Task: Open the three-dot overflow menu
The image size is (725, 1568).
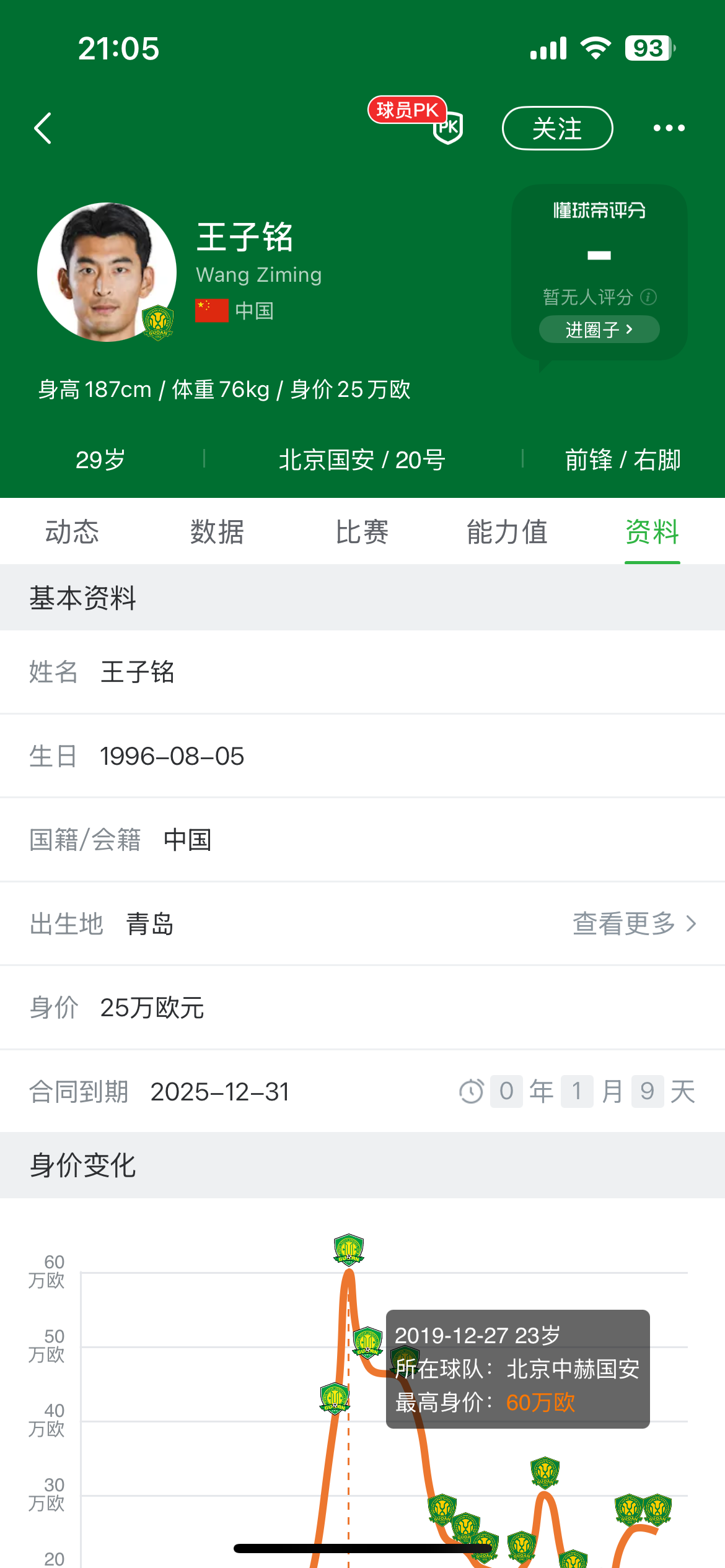Action: pyautogui.click(x=669, y=128)
